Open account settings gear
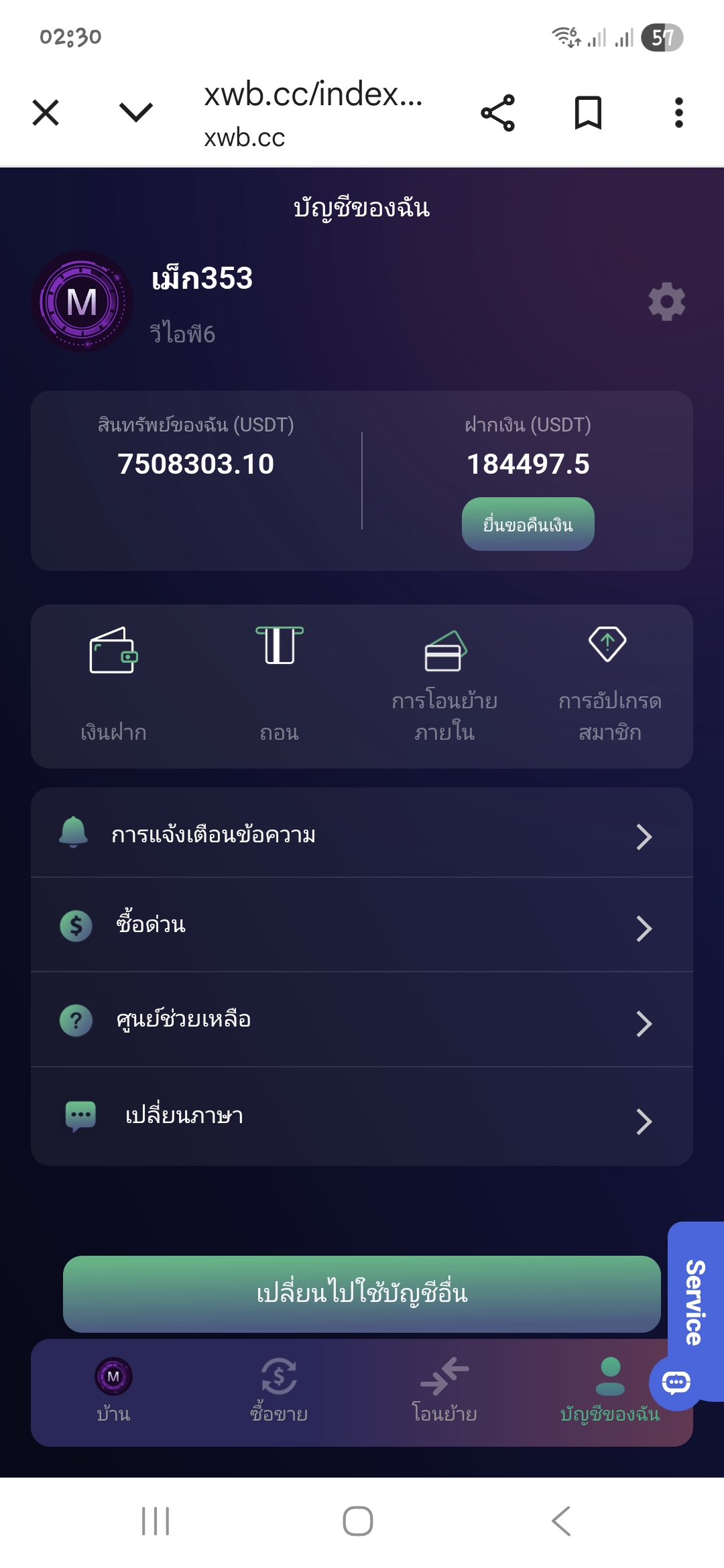Viewport: 724px width, 1568px height. (666, 302)
